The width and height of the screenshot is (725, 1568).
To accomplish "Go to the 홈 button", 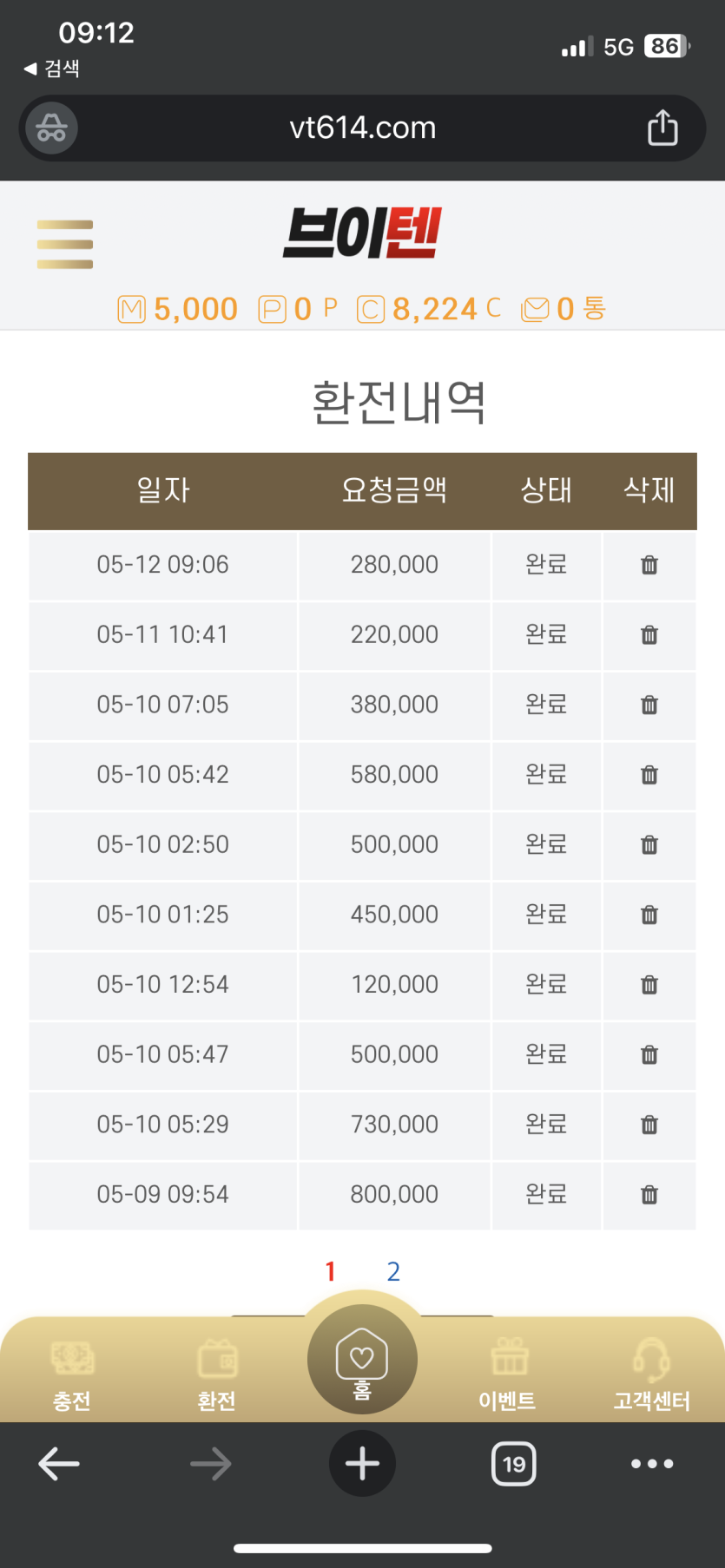I will [x=362, y=1360].
